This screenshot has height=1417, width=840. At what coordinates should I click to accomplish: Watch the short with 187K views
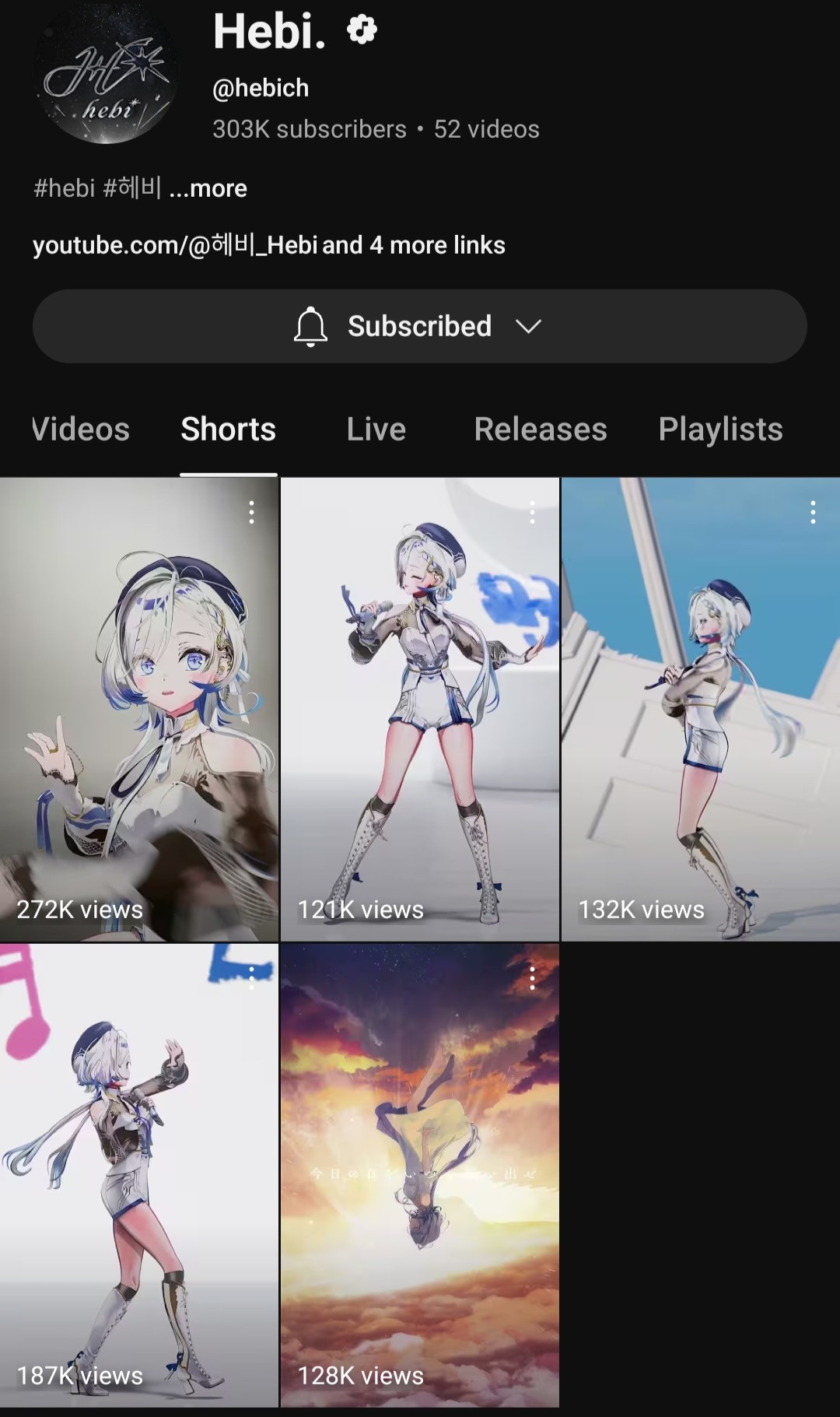(x=139, y=1175)
